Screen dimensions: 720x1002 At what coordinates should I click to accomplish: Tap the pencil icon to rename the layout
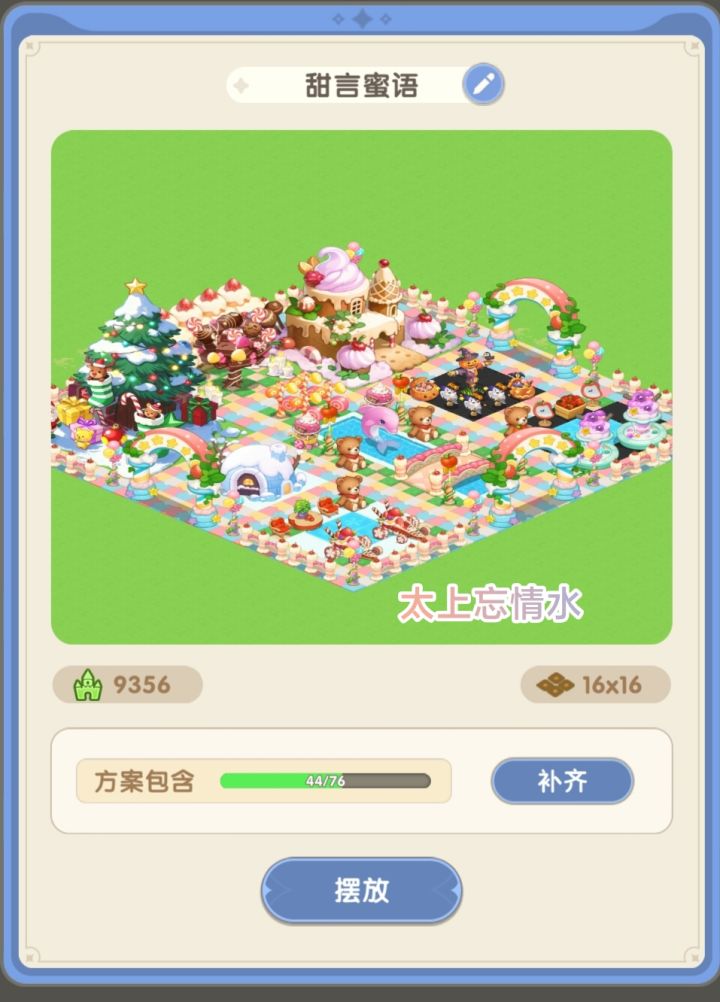pyautogui.click(x=485, y=84)
